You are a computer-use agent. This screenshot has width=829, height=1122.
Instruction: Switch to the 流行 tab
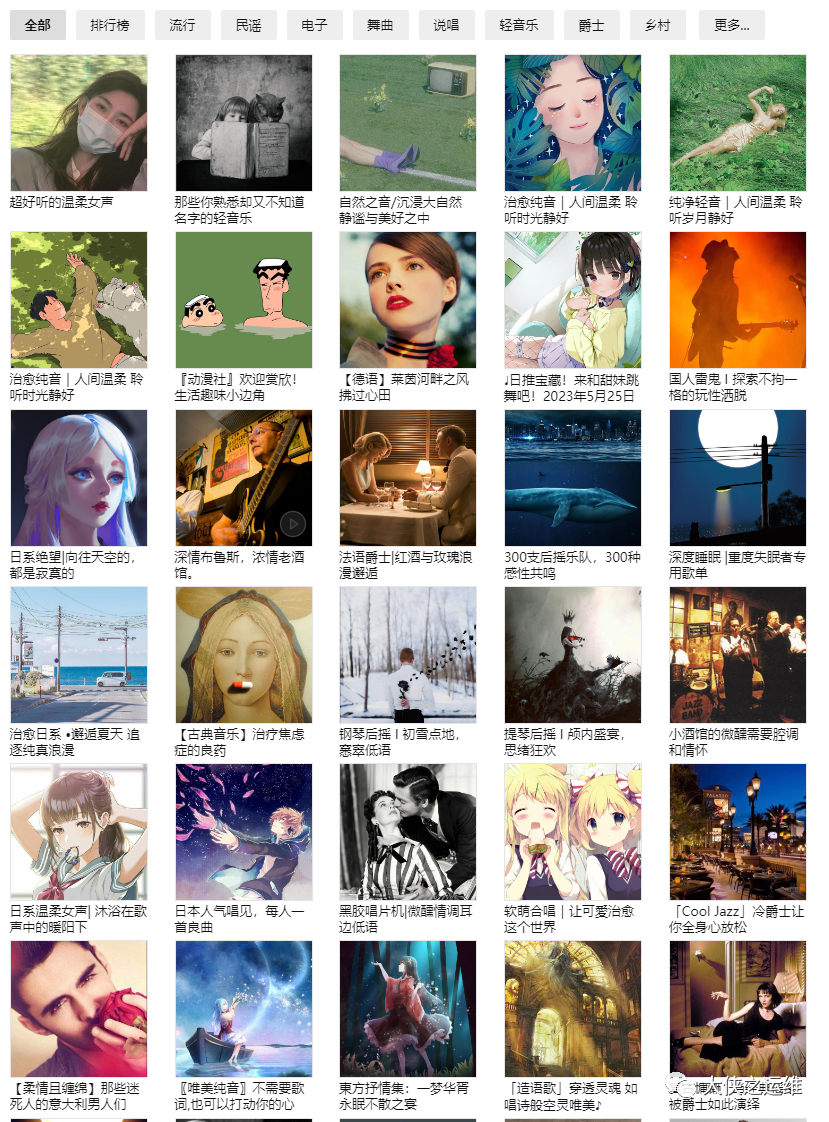tap(182, 25)
